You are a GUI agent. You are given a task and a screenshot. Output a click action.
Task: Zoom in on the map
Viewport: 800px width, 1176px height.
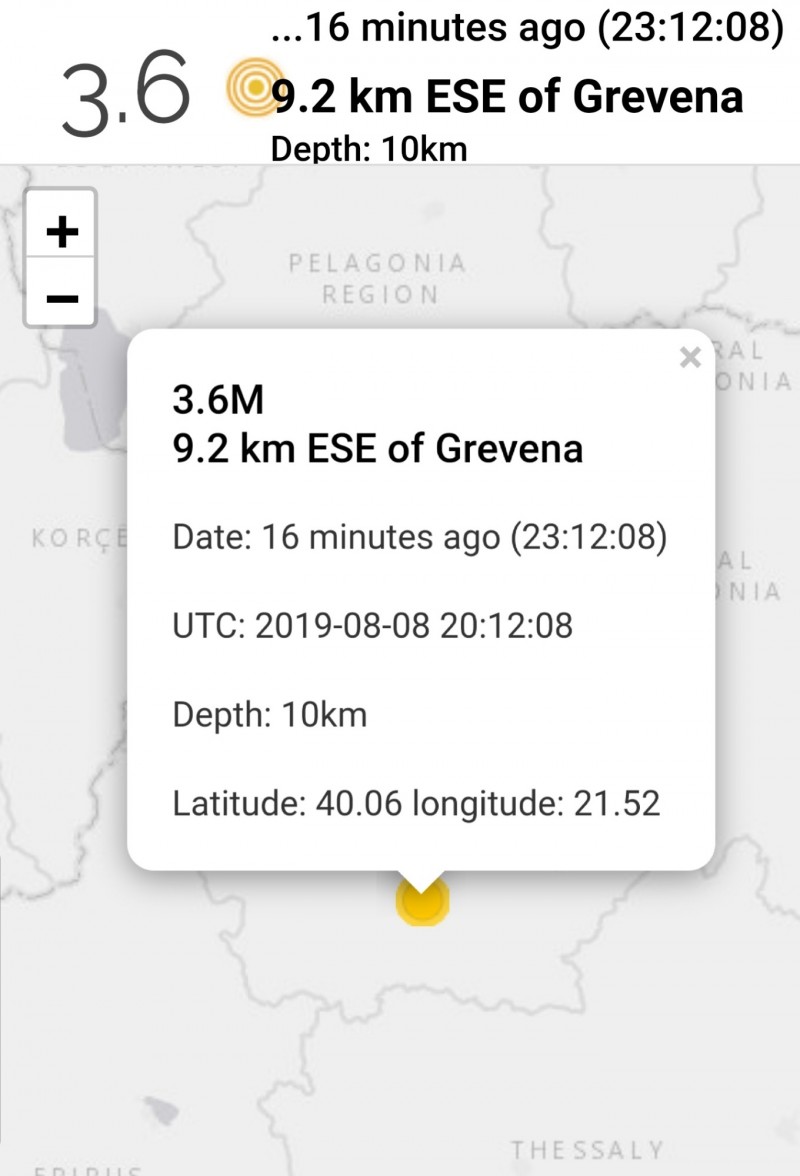tap(61, 232)
